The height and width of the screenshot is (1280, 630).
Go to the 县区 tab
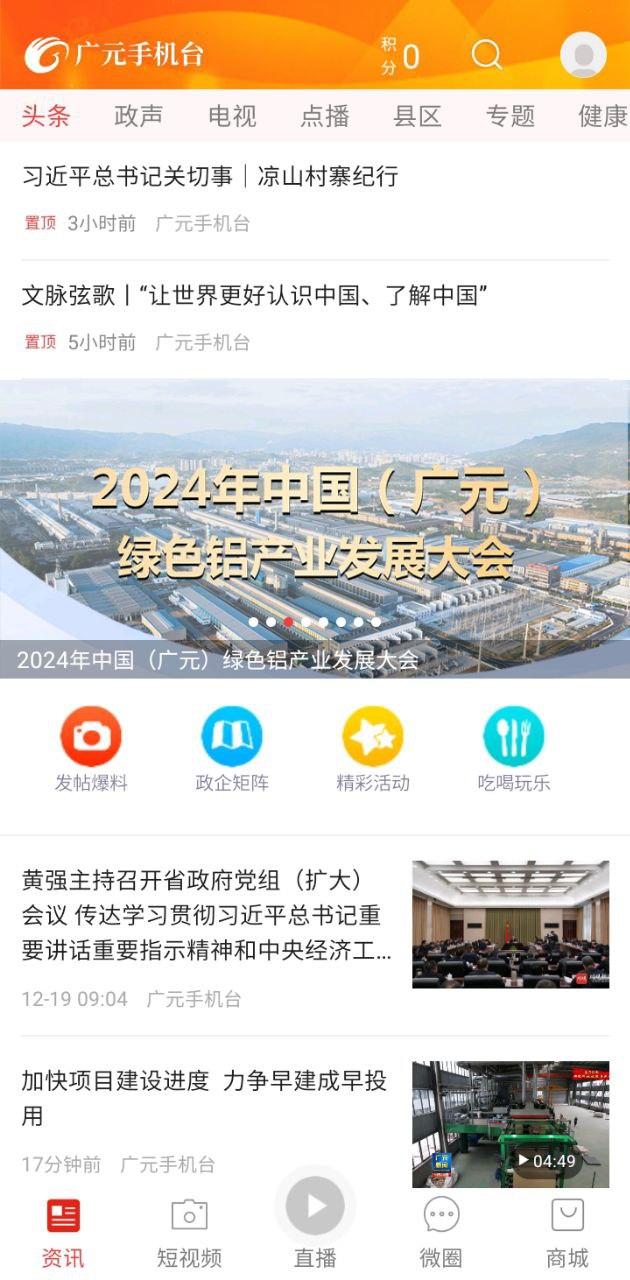click(x=418, y=116)
